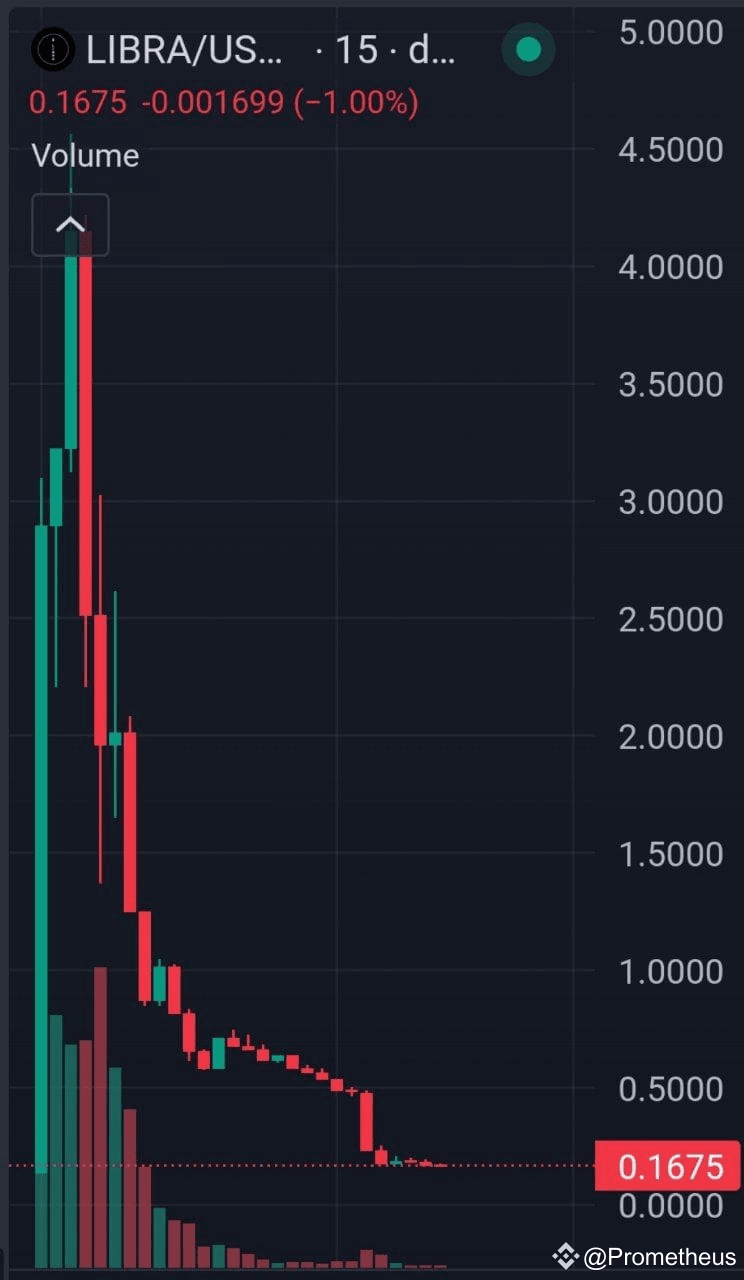Image resolution: width=744 pixels, height=1280 pixels.
Task: Collapse the indicator legend chevron
Action: (x=69, y=224)
